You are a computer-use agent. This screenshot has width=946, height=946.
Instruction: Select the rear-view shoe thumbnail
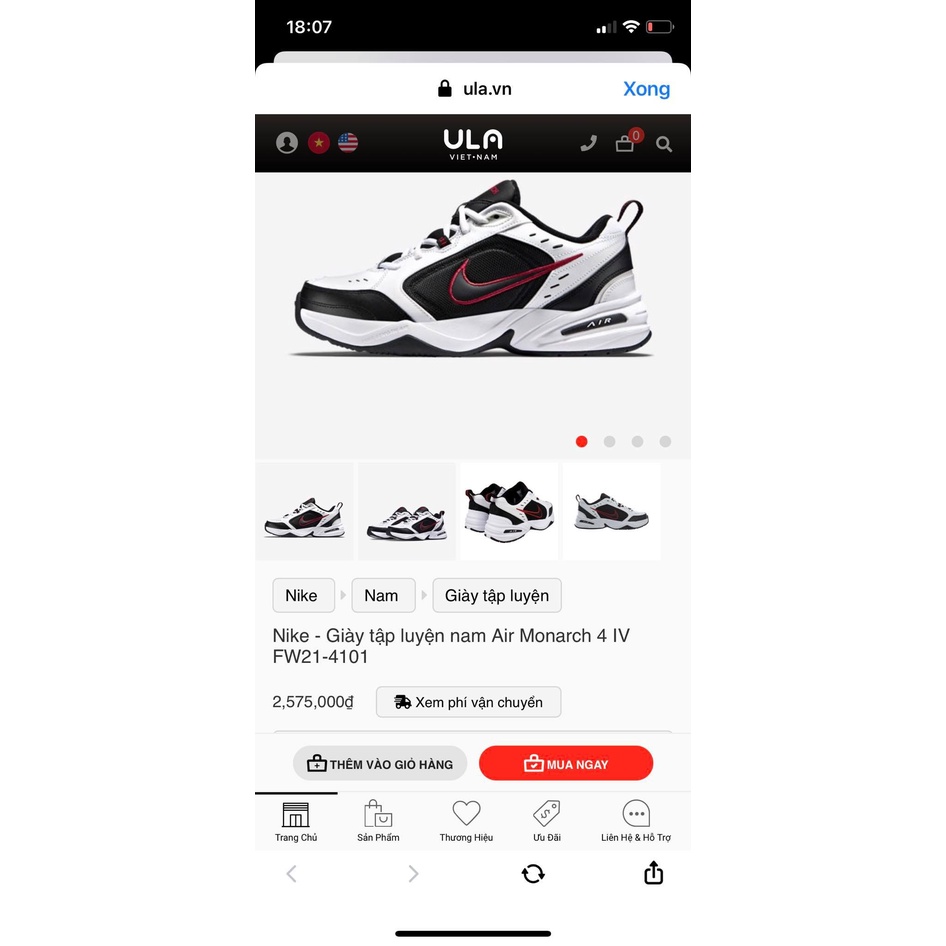(510, 511)
